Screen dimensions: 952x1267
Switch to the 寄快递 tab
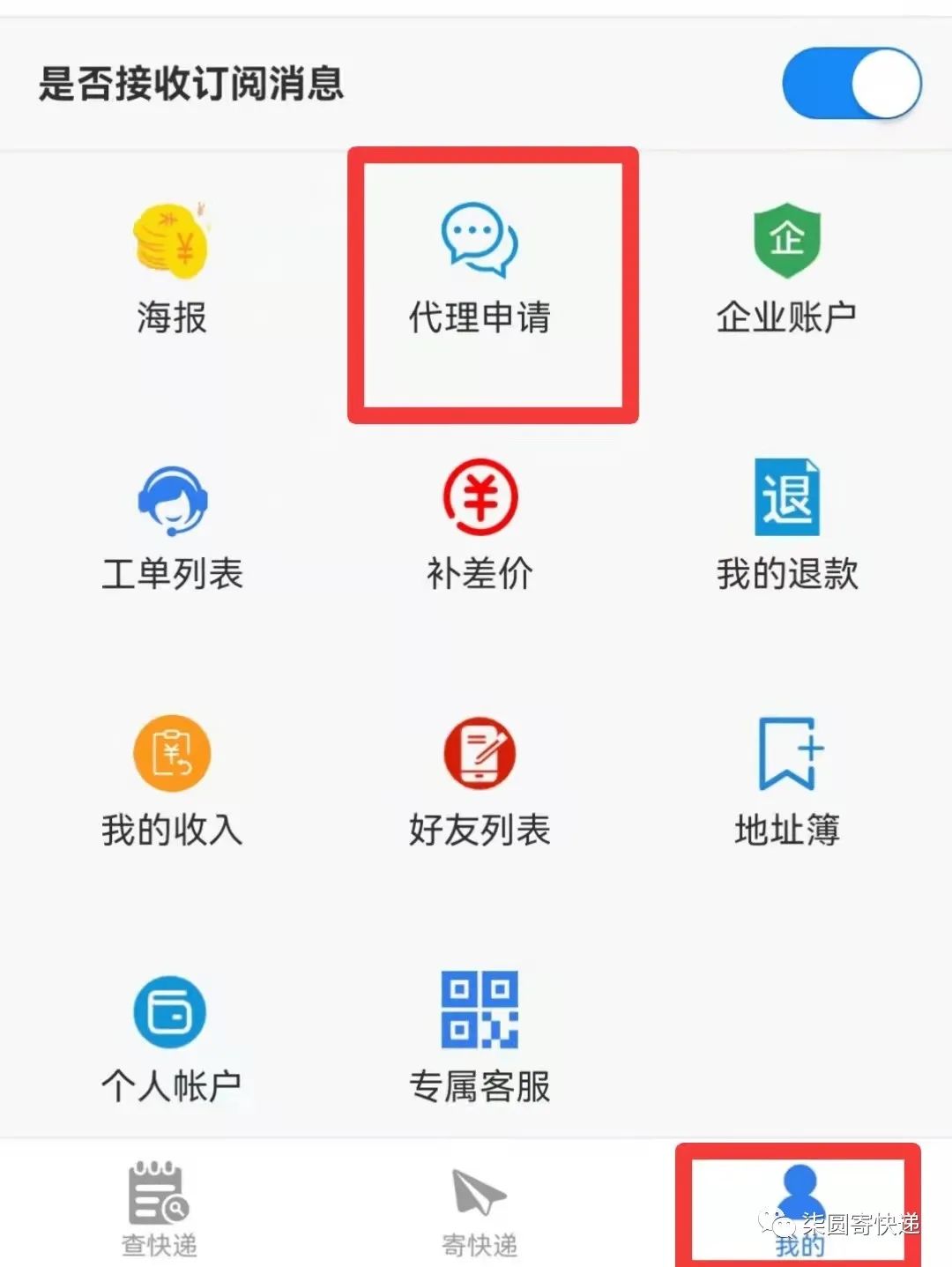pos(480,1208)
